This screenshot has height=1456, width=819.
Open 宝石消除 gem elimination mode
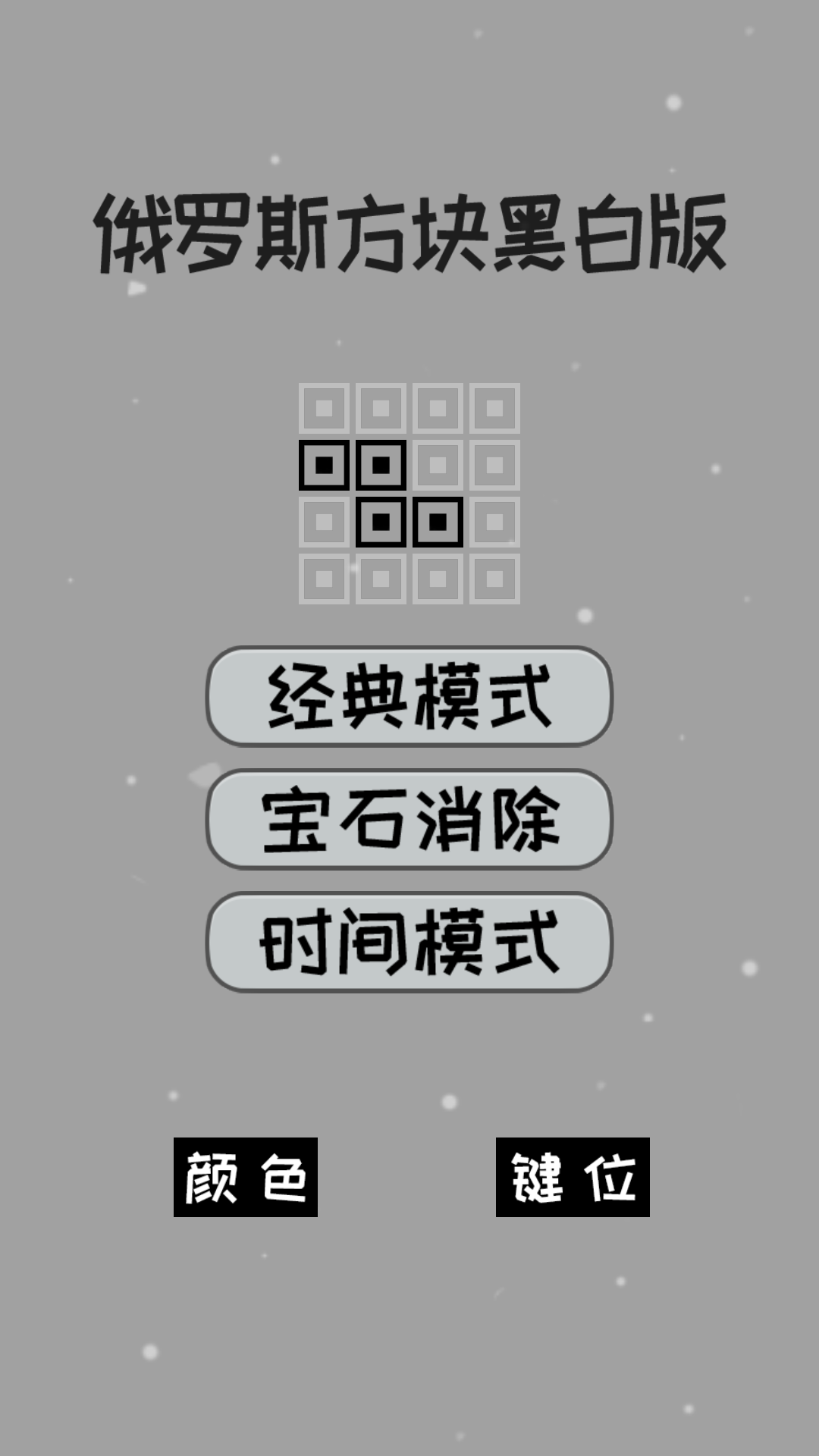point(409,819)
